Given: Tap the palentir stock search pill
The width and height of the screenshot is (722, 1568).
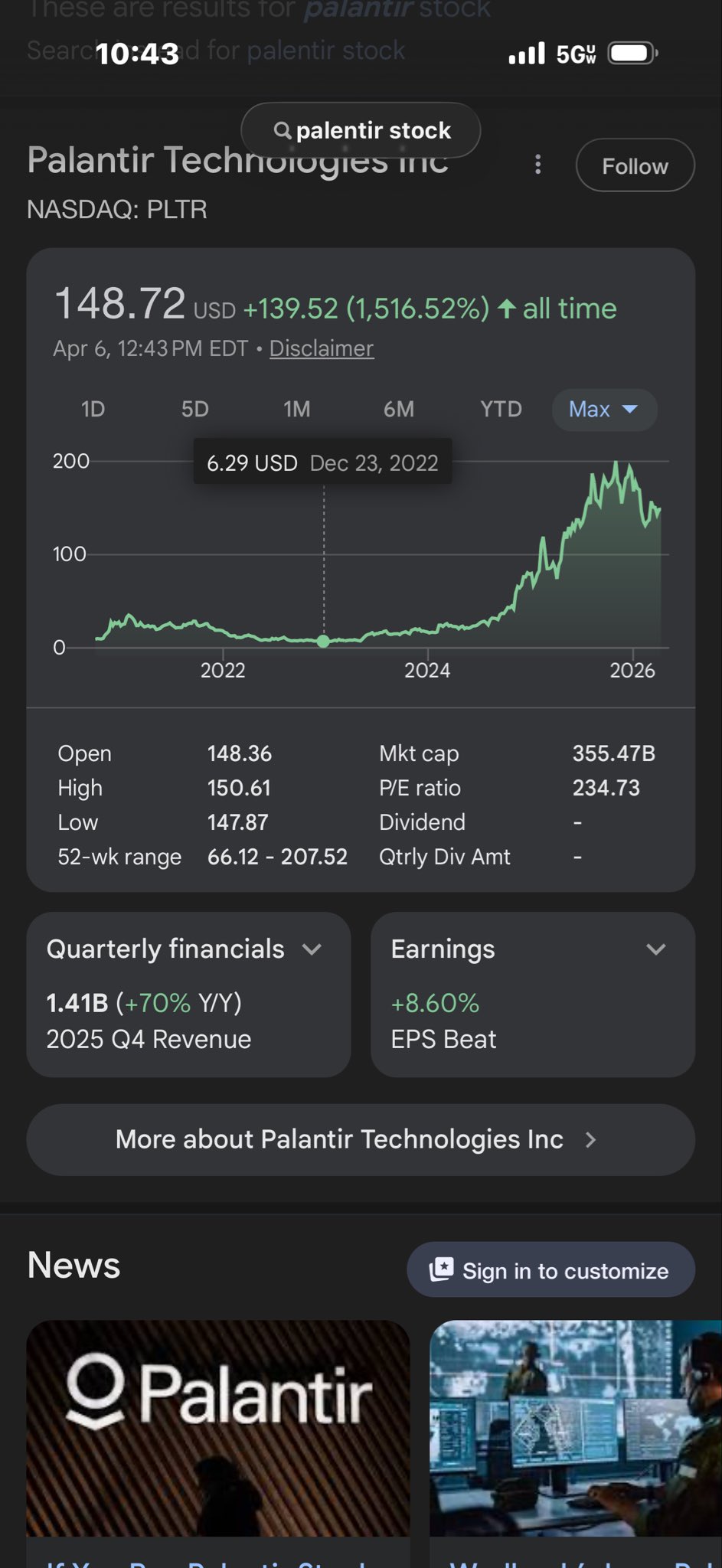Looking at the screenshot, I should tap(361, 130).
